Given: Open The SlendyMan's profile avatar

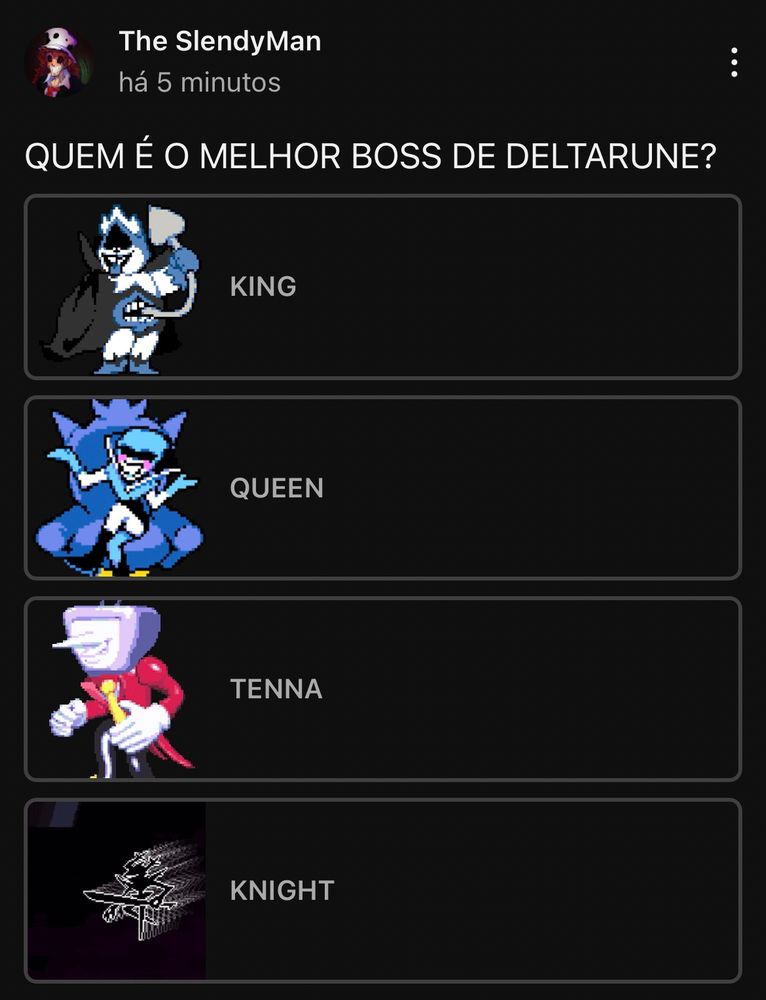Looking at the screenshot, I should [59, 62].
